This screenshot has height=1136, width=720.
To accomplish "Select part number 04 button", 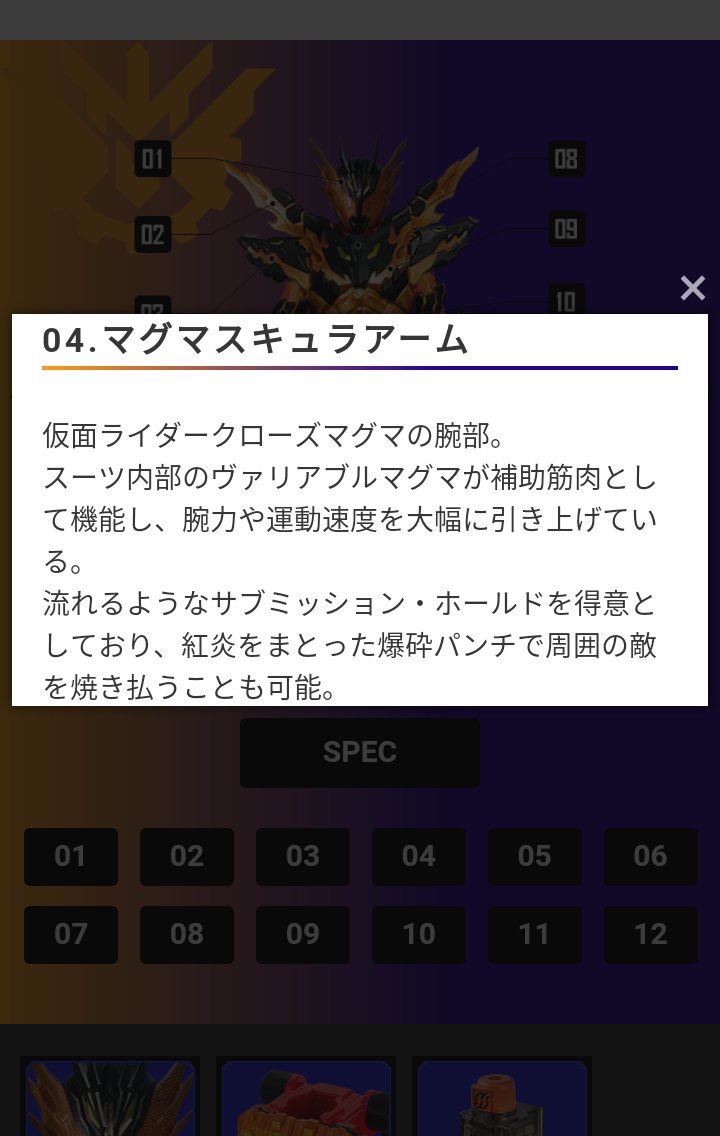I will click(419, 856).
